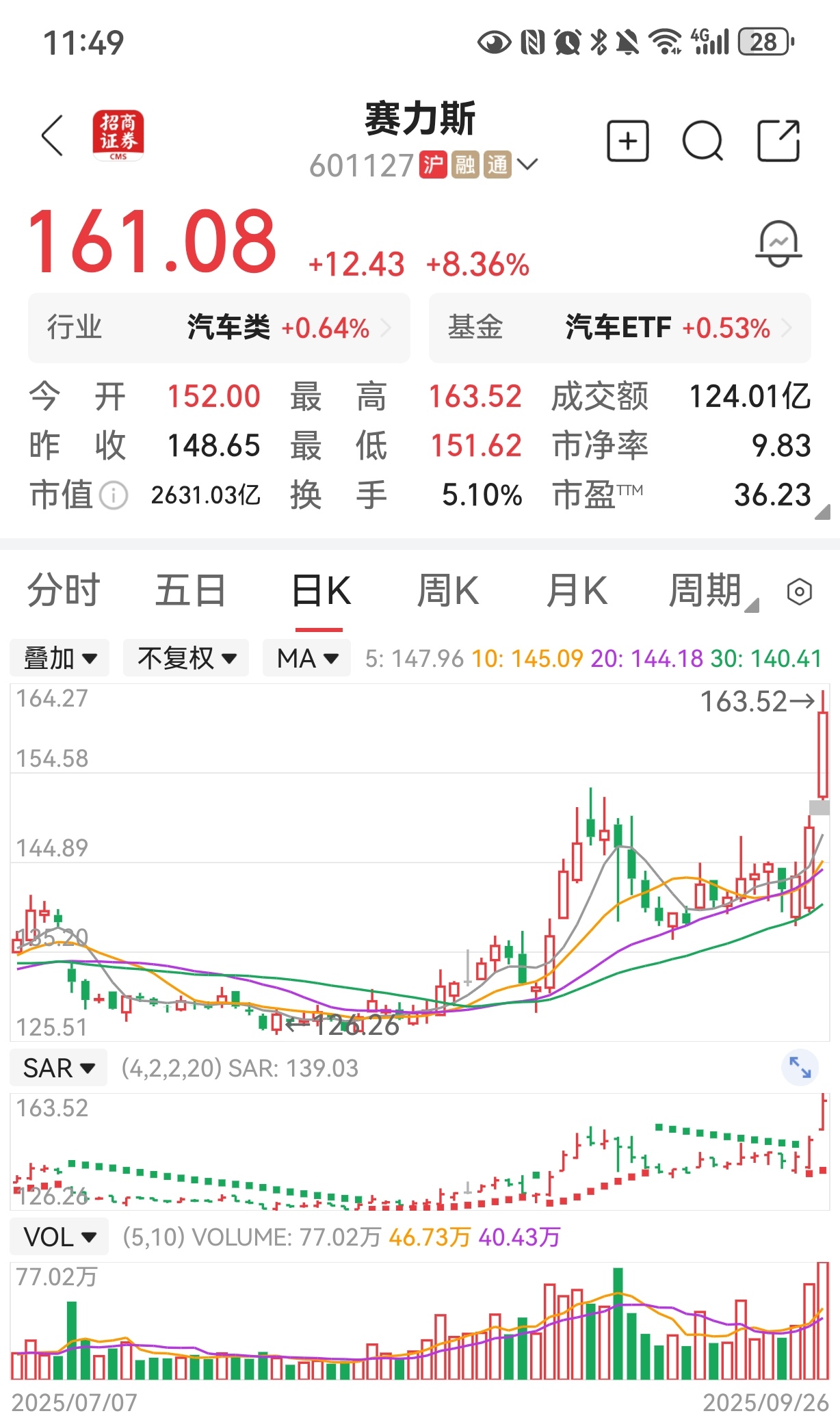840x1420 pixels.
Task: Go back using the top-left arrow
Action: coord(53,136)
